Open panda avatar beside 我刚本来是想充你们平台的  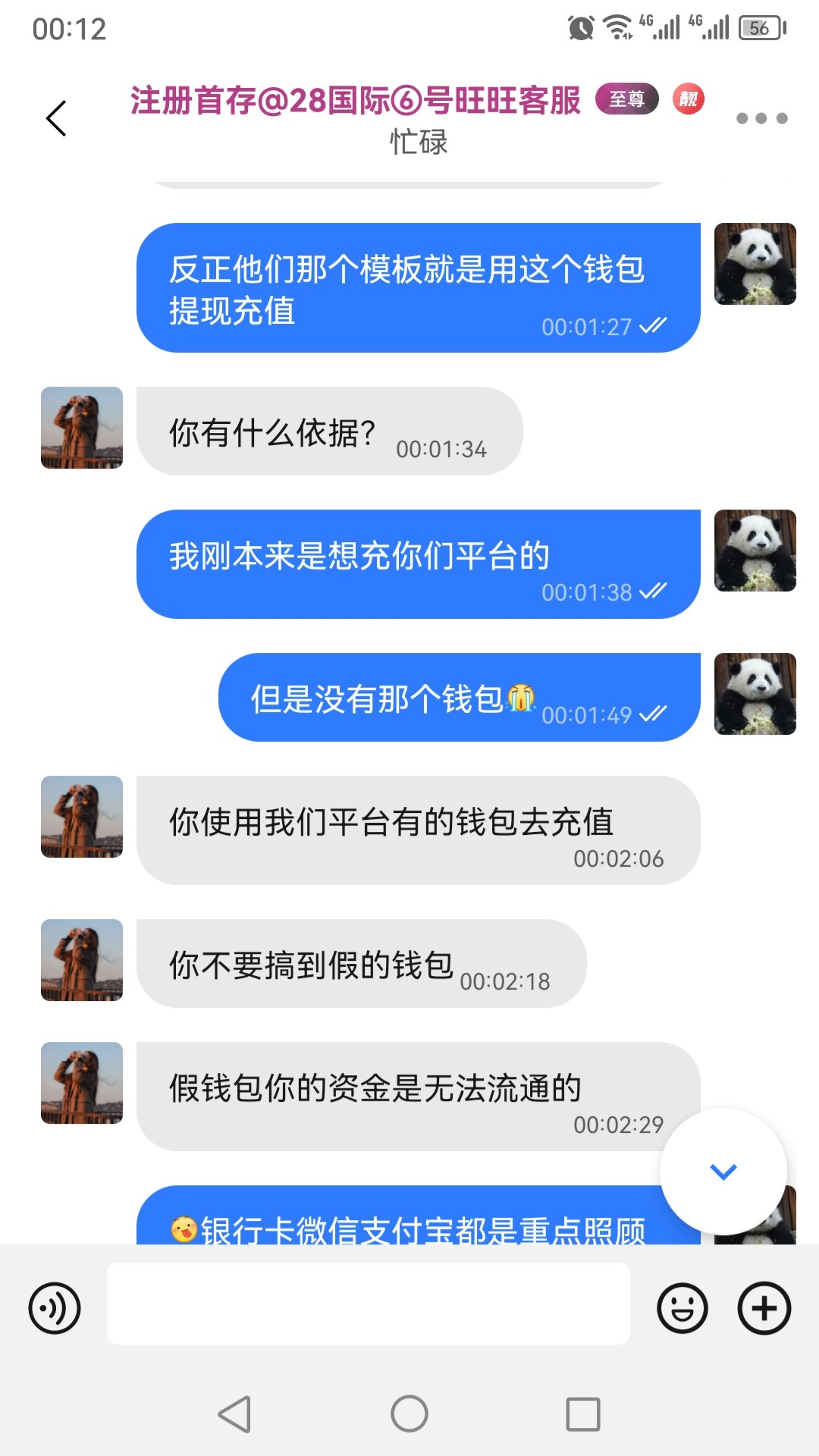coord(755,551)
